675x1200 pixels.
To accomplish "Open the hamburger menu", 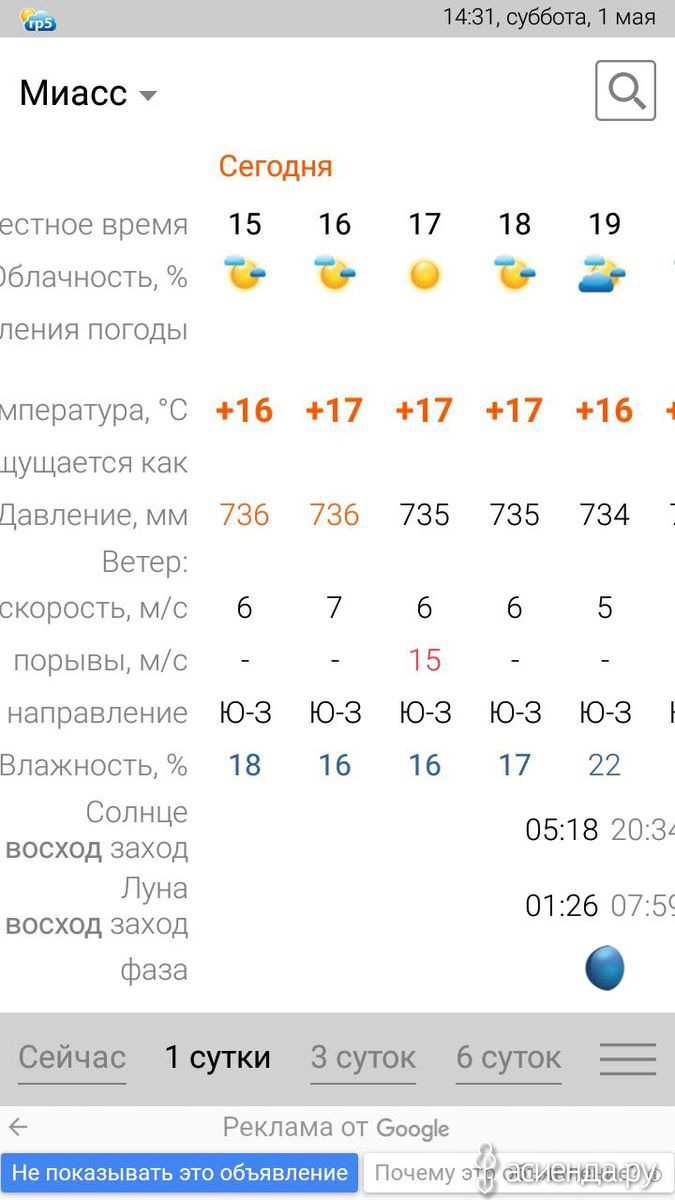I will tap(628, 1059).
